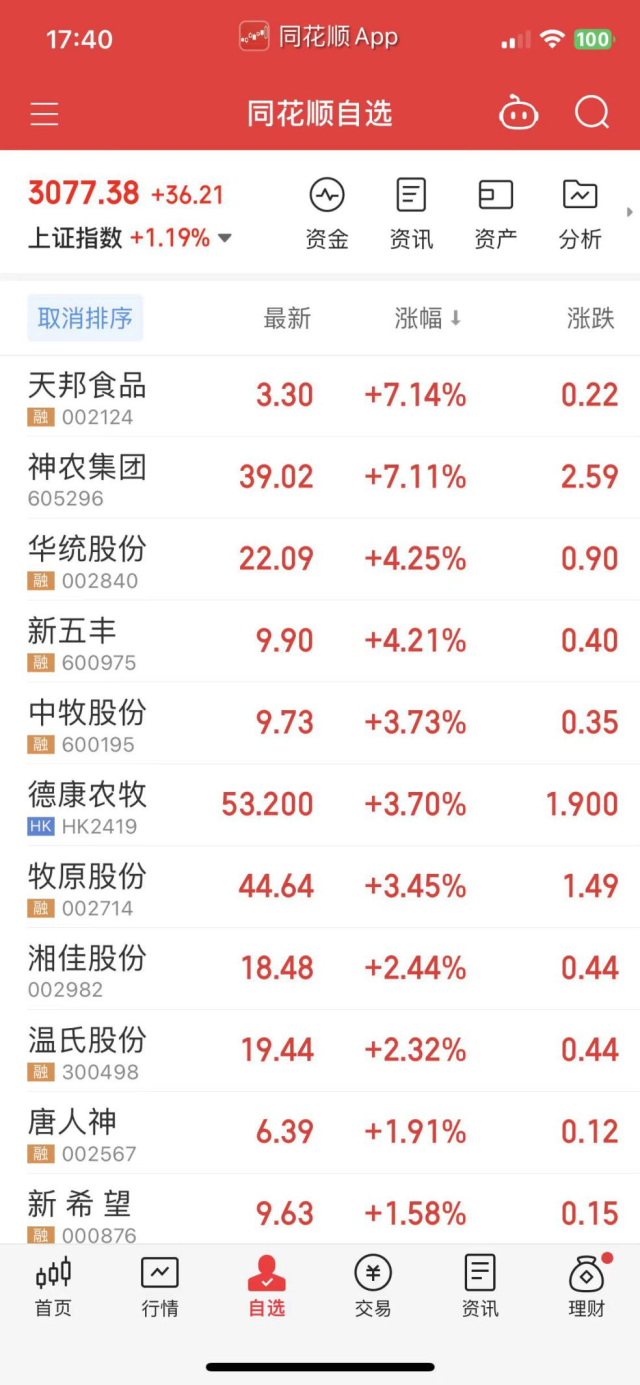Open the 分析 shortcut
Screen dimensions: 640x1385
coord(580,214)
